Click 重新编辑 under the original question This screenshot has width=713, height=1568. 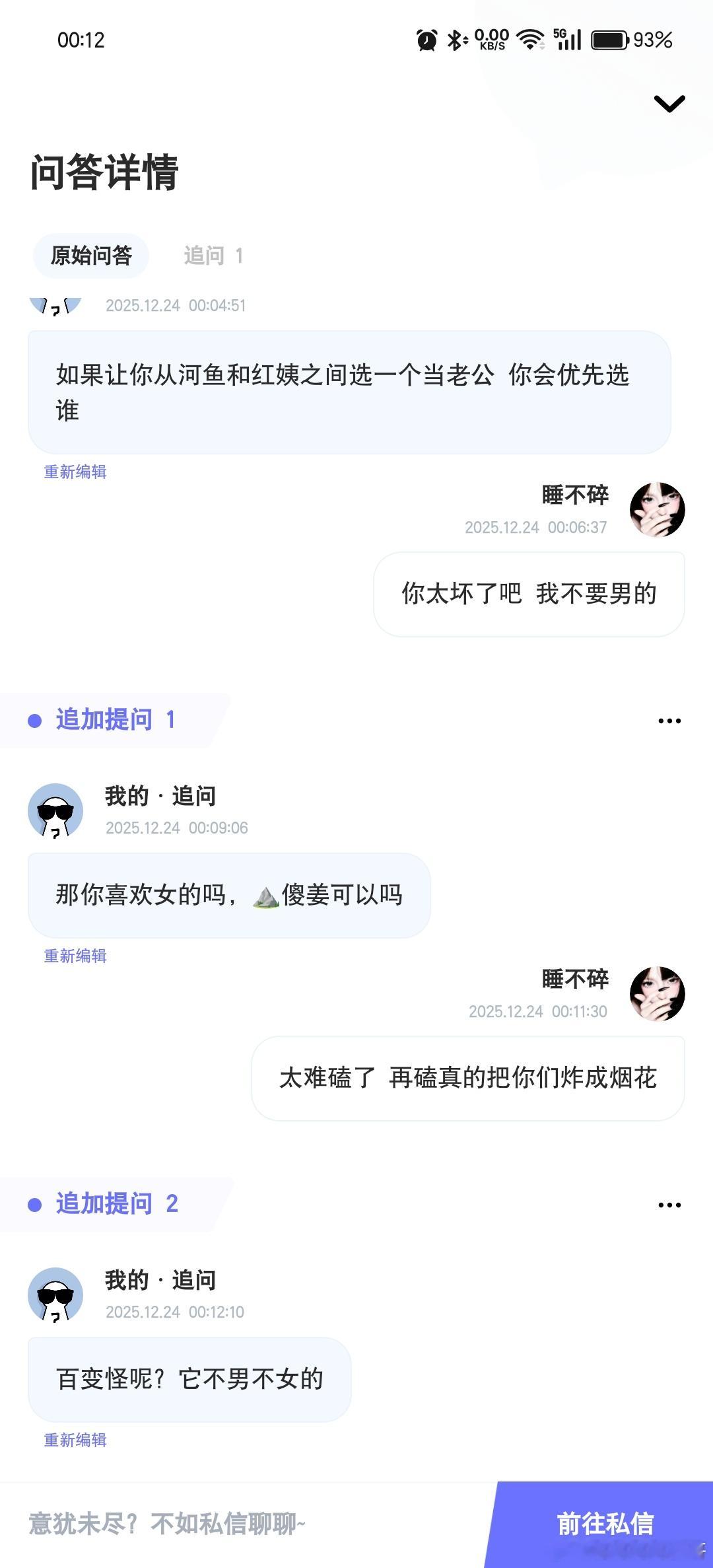(76, 472)
